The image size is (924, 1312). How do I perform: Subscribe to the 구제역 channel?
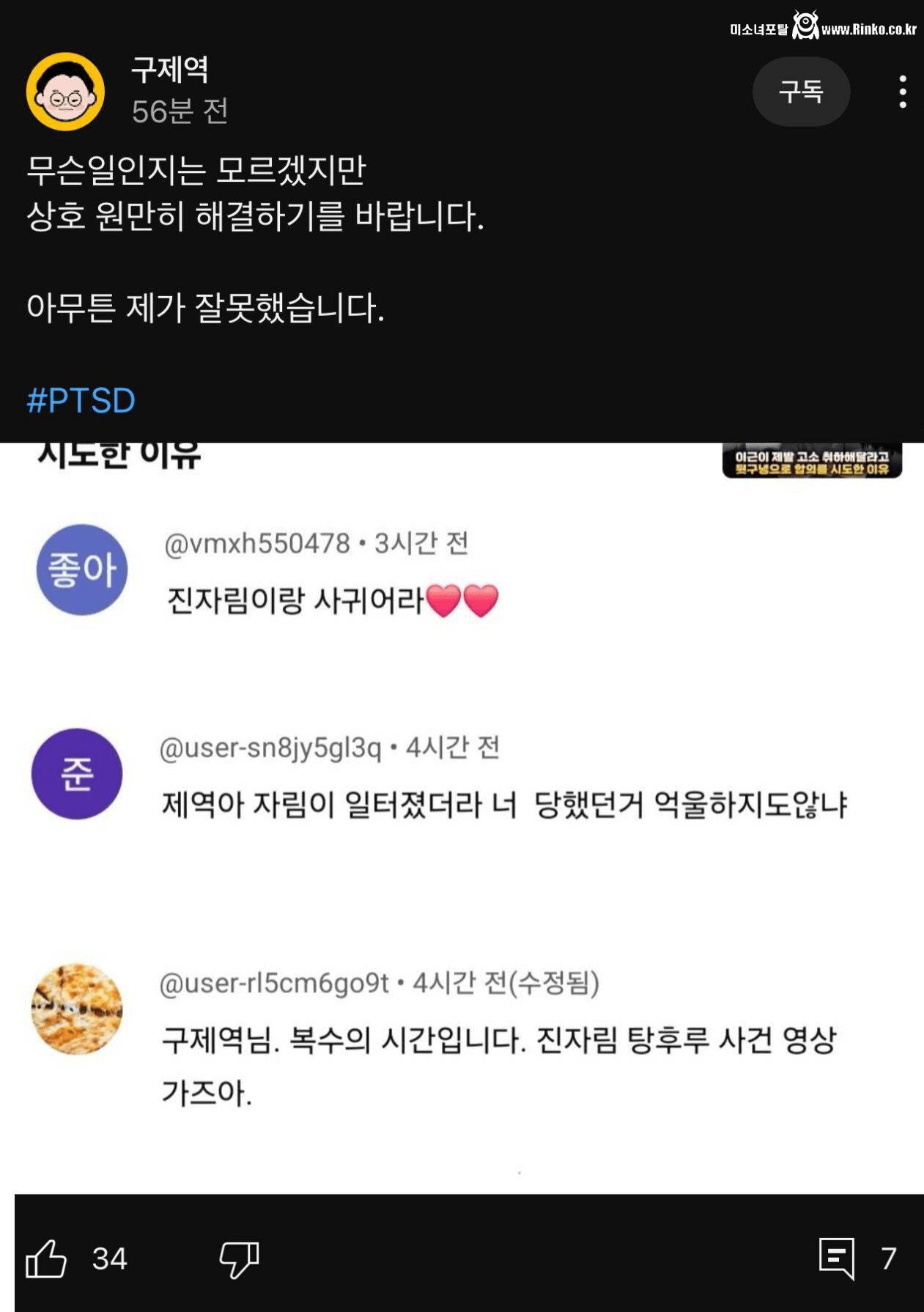point(801,92)
